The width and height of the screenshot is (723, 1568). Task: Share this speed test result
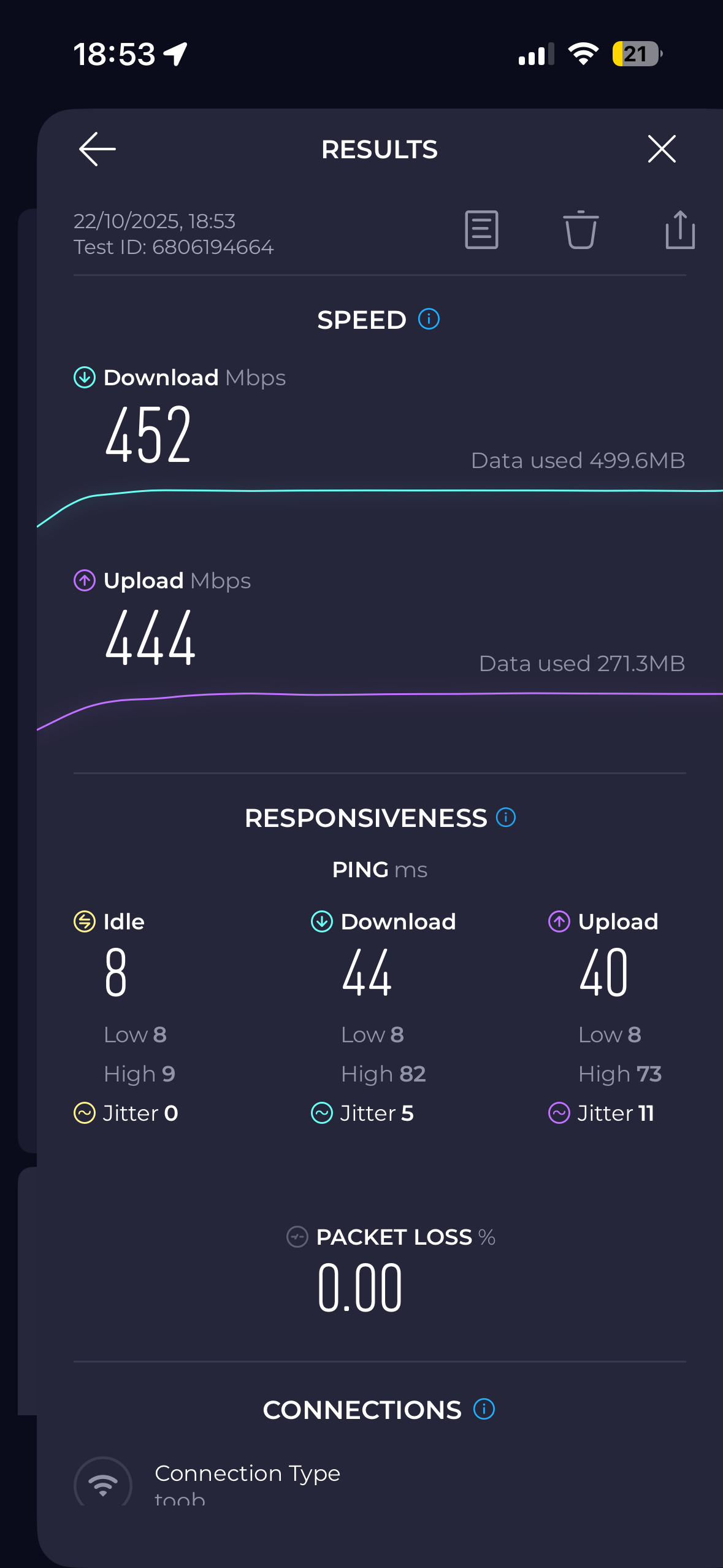[x=679, y=230]
